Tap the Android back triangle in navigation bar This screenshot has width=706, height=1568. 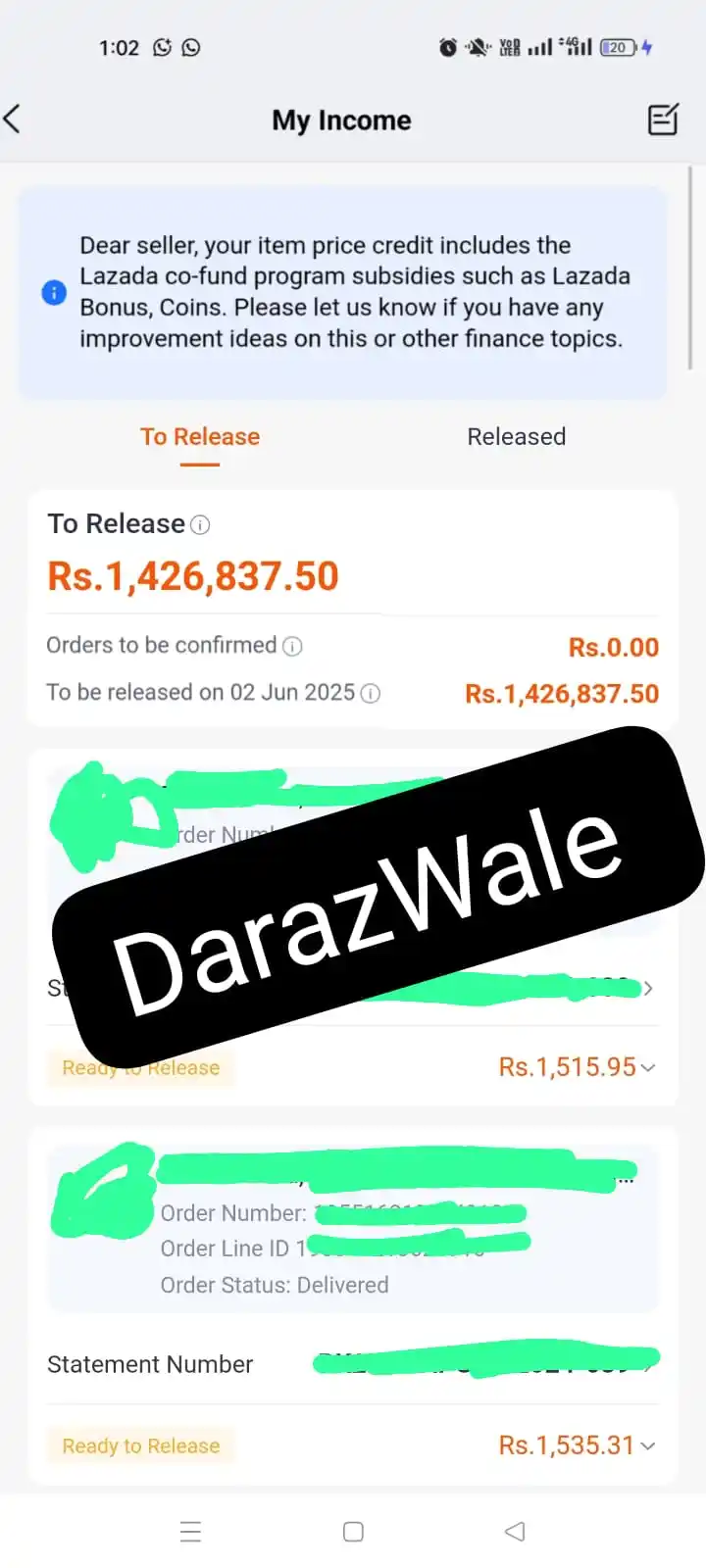click(x=515, y=1531)
